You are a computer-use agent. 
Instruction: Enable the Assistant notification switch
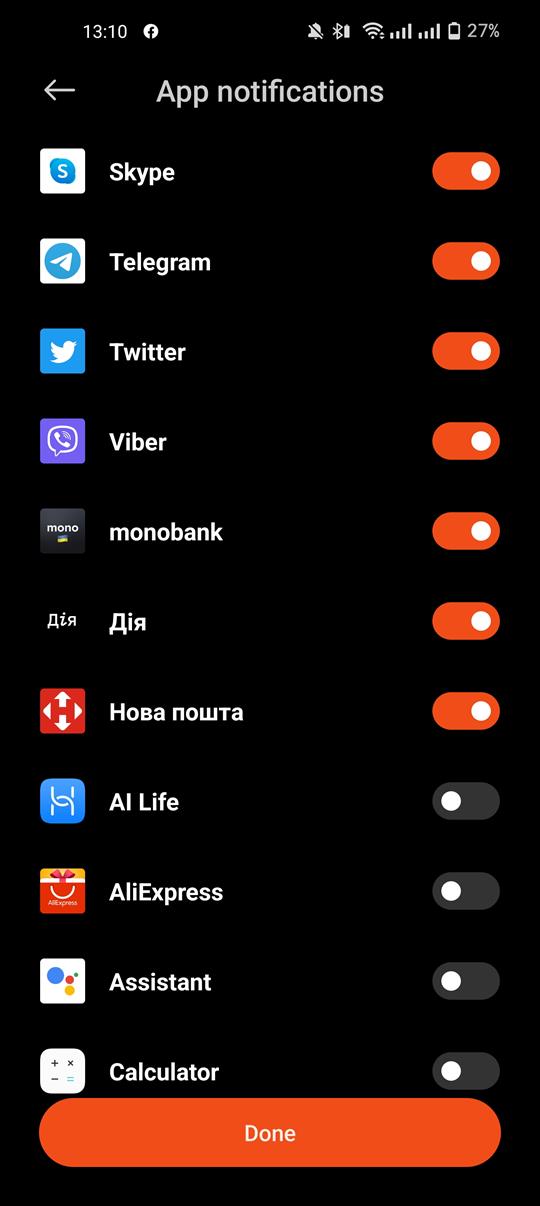point(466,981)
